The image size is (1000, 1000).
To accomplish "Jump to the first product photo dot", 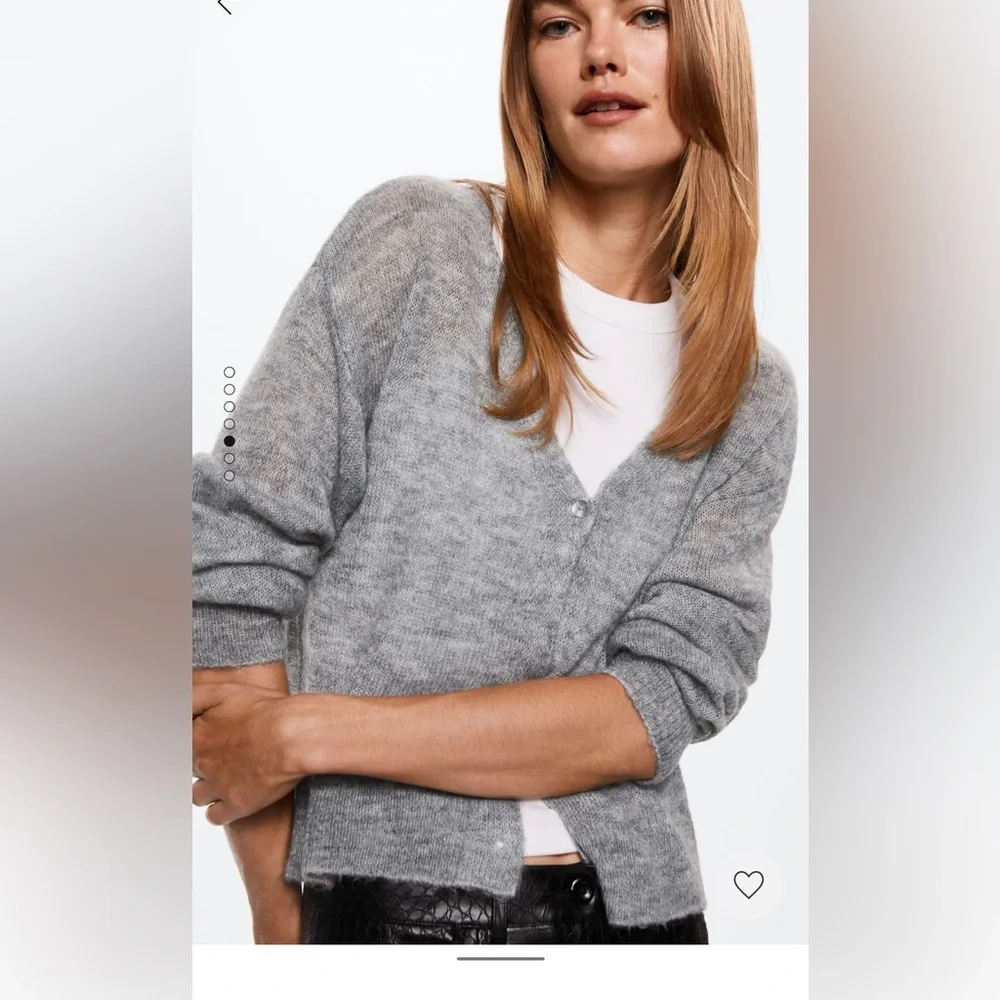I will [x=230, y=372].
